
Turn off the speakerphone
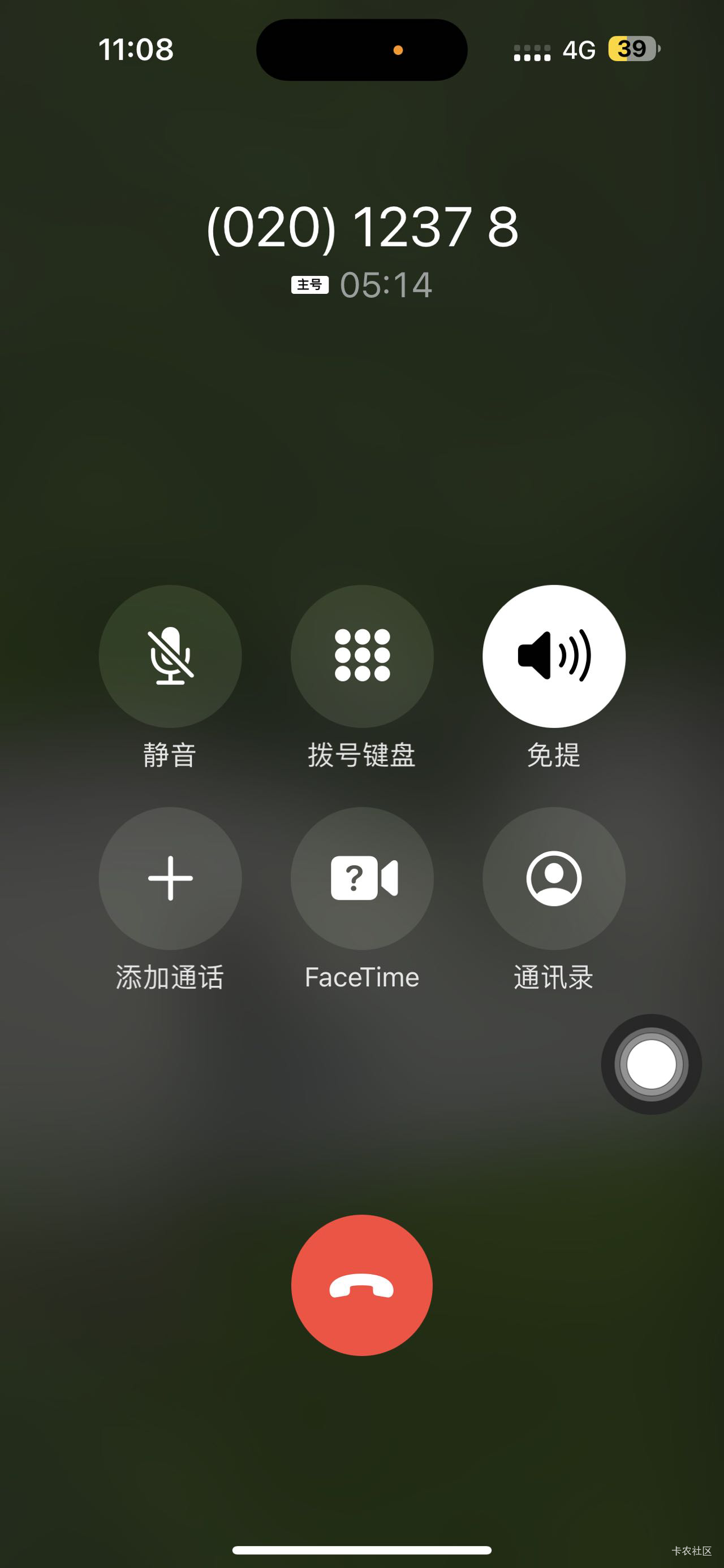coord(554,656)
